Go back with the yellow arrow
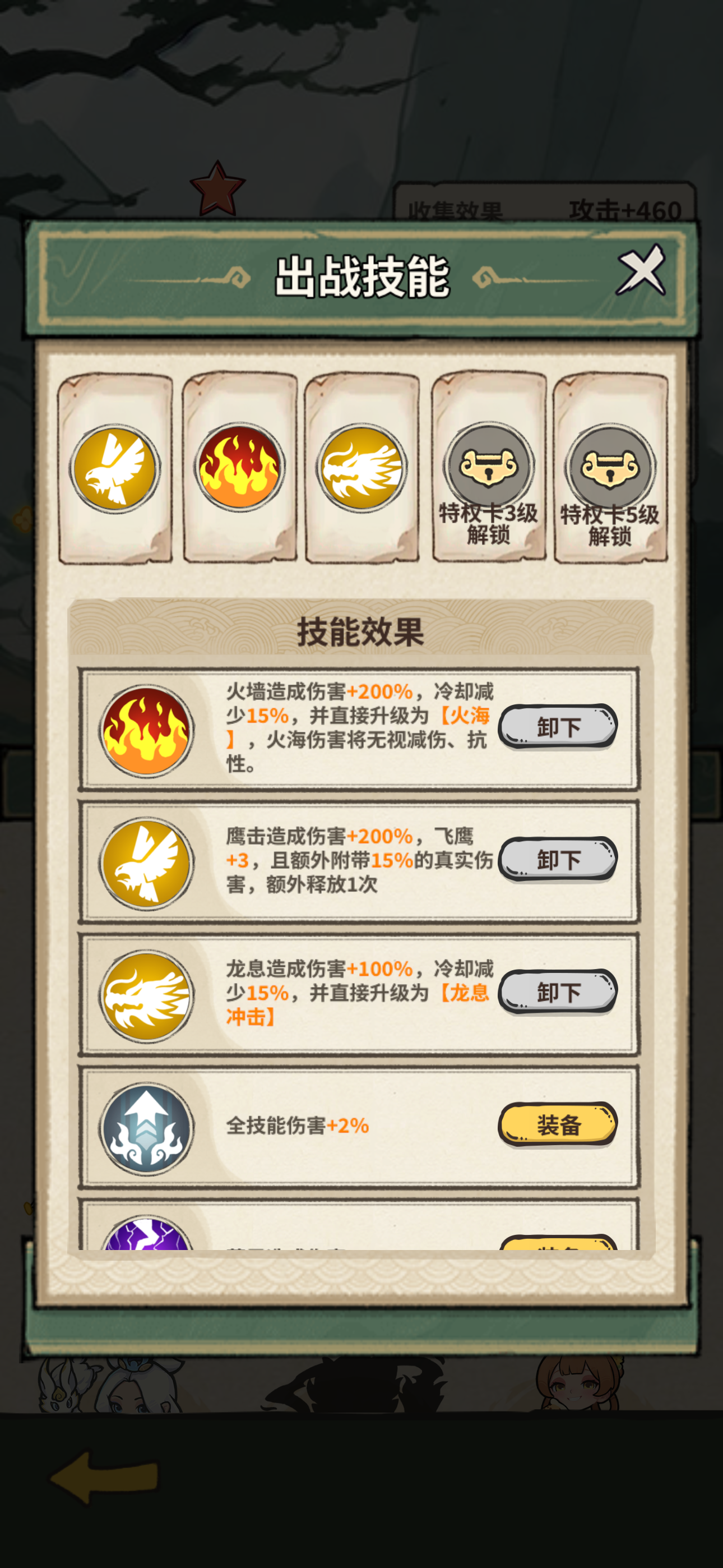 (105, 1477)
